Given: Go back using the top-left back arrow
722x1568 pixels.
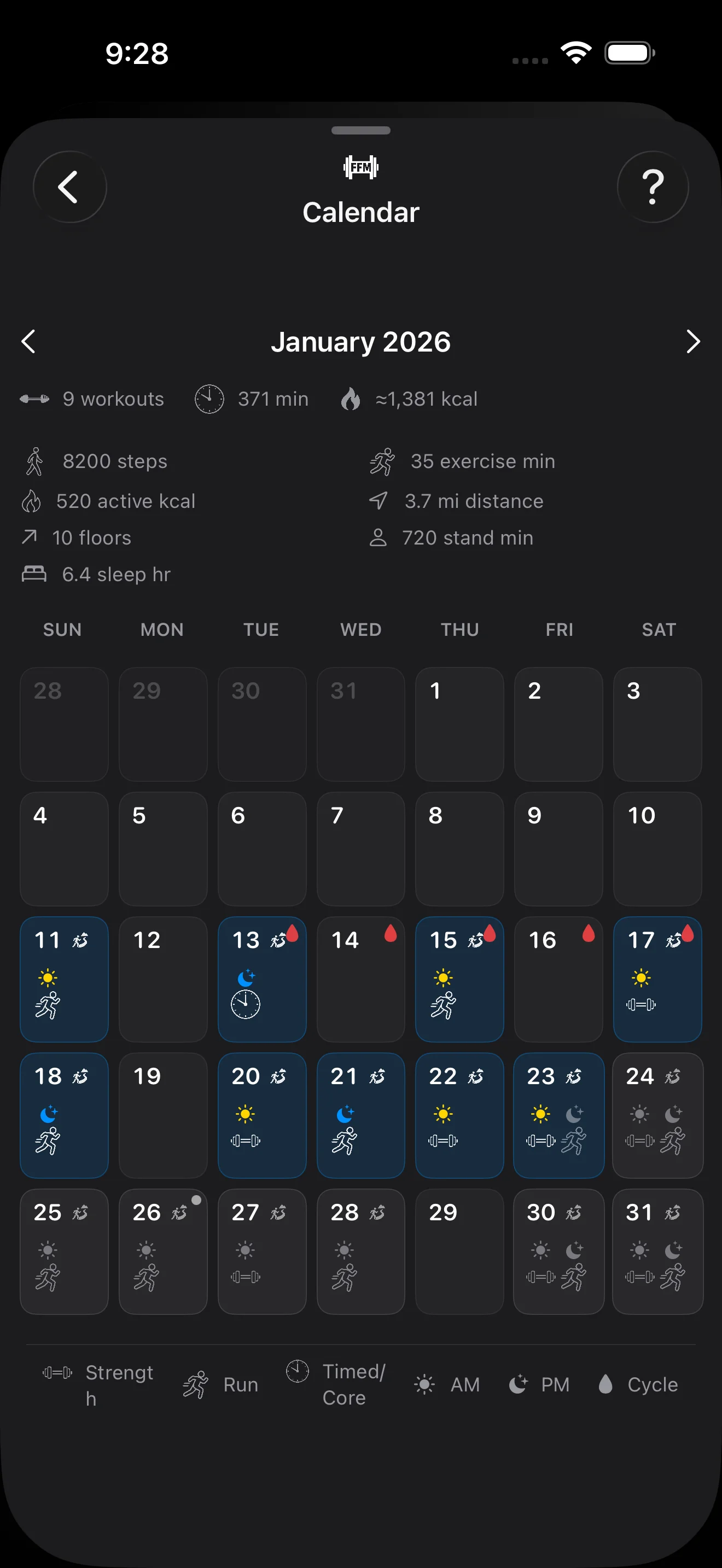Looking at the screenshot, I should tap(70, 186).
